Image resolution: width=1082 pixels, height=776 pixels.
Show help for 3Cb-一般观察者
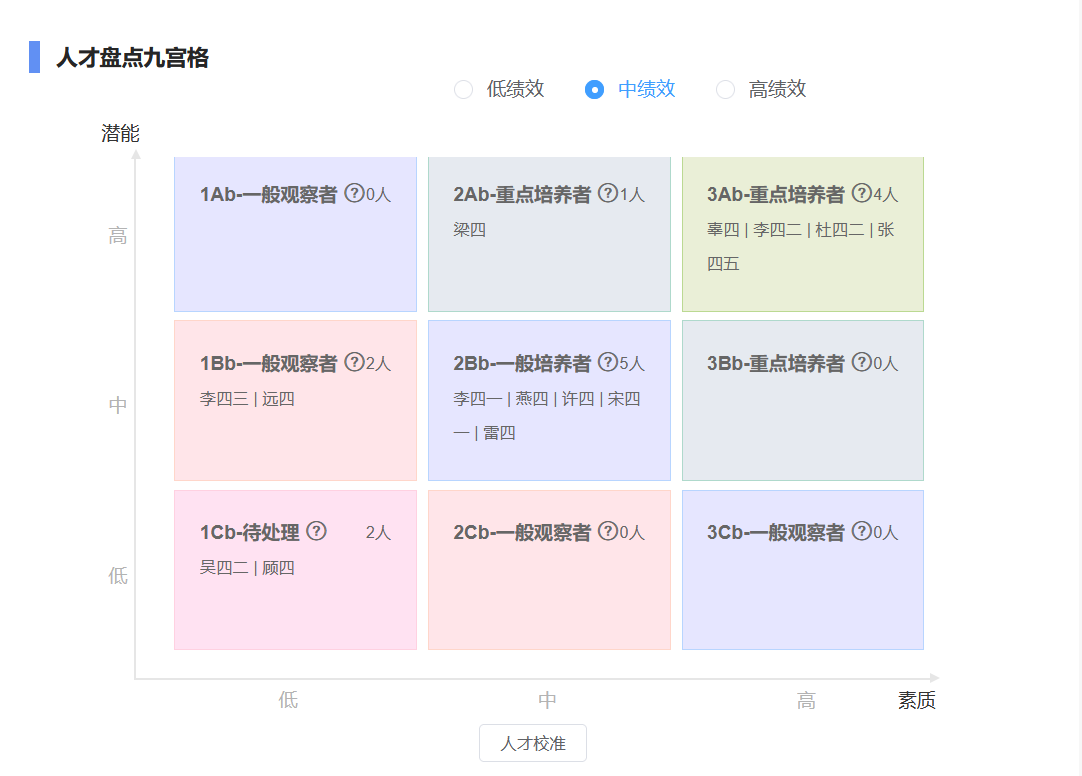pyautogui.click(x=861, y=531)
